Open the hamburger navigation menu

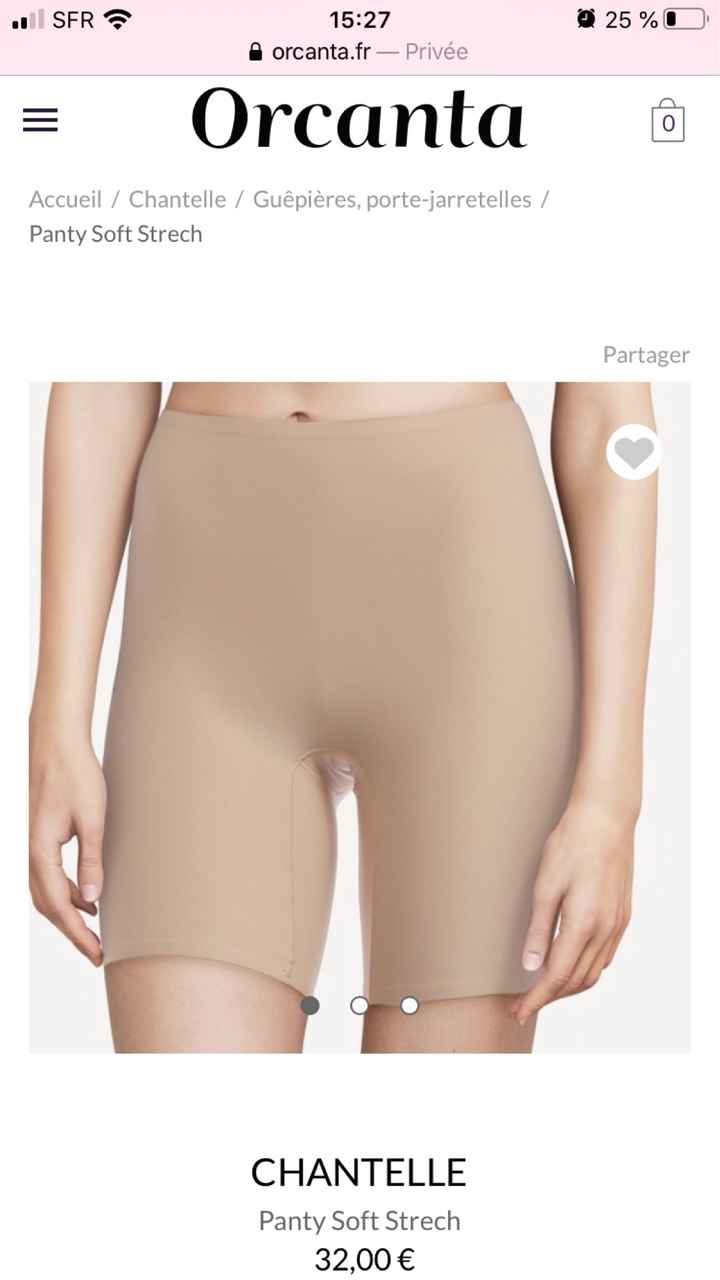coord(40,121)
